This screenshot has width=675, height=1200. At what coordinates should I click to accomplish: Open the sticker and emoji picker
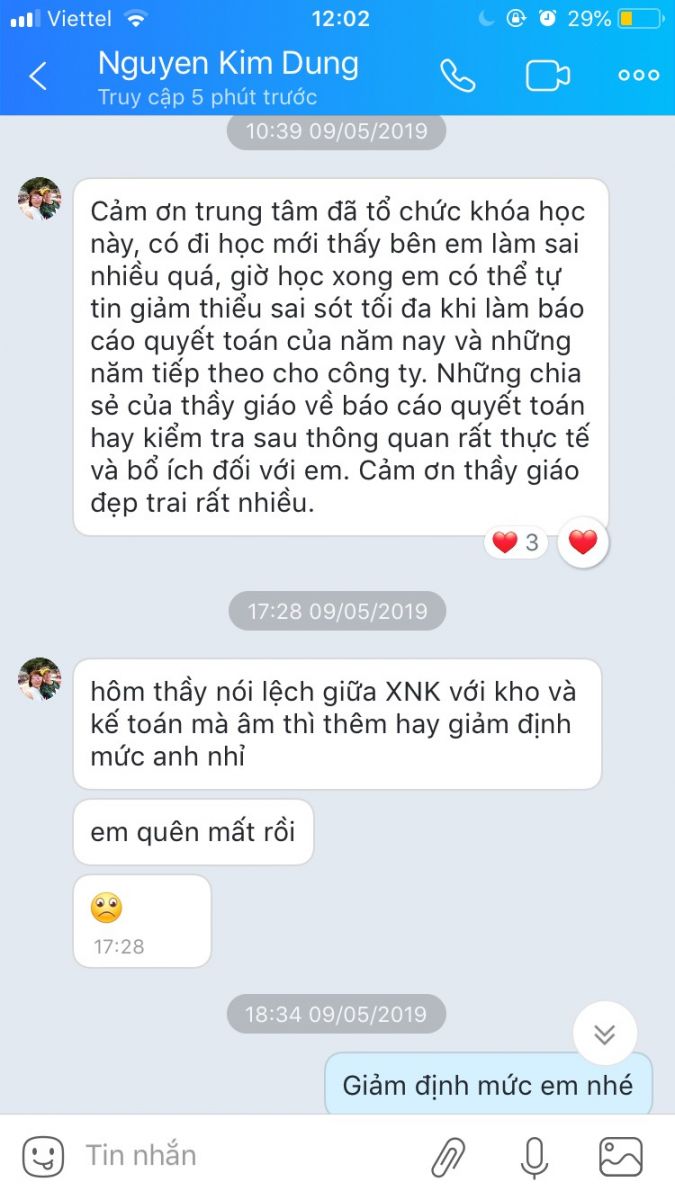point(43,1157)
